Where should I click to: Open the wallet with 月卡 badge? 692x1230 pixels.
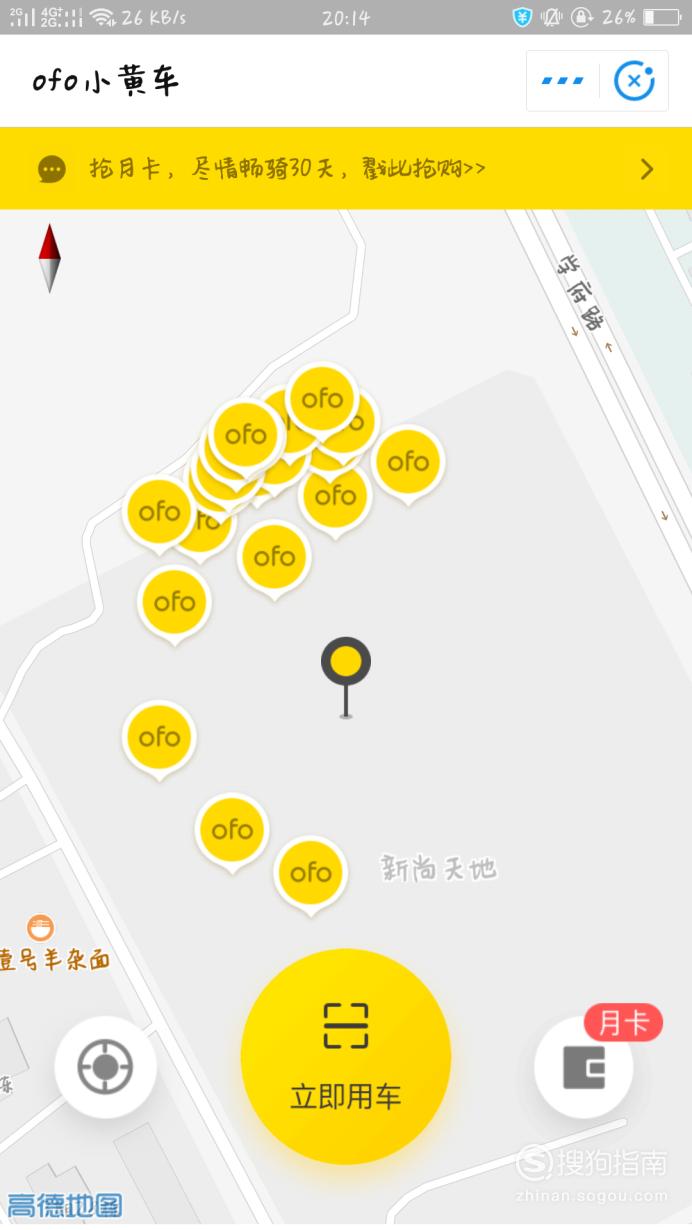tap(584, 1067)
